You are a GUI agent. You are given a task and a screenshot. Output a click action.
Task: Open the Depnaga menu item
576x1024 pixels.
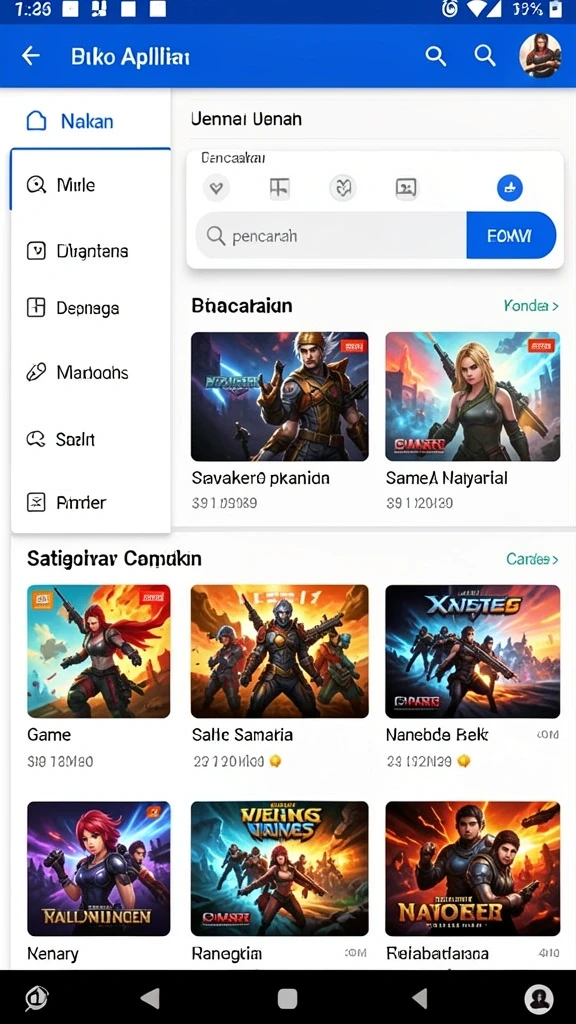tap(90, 308)
